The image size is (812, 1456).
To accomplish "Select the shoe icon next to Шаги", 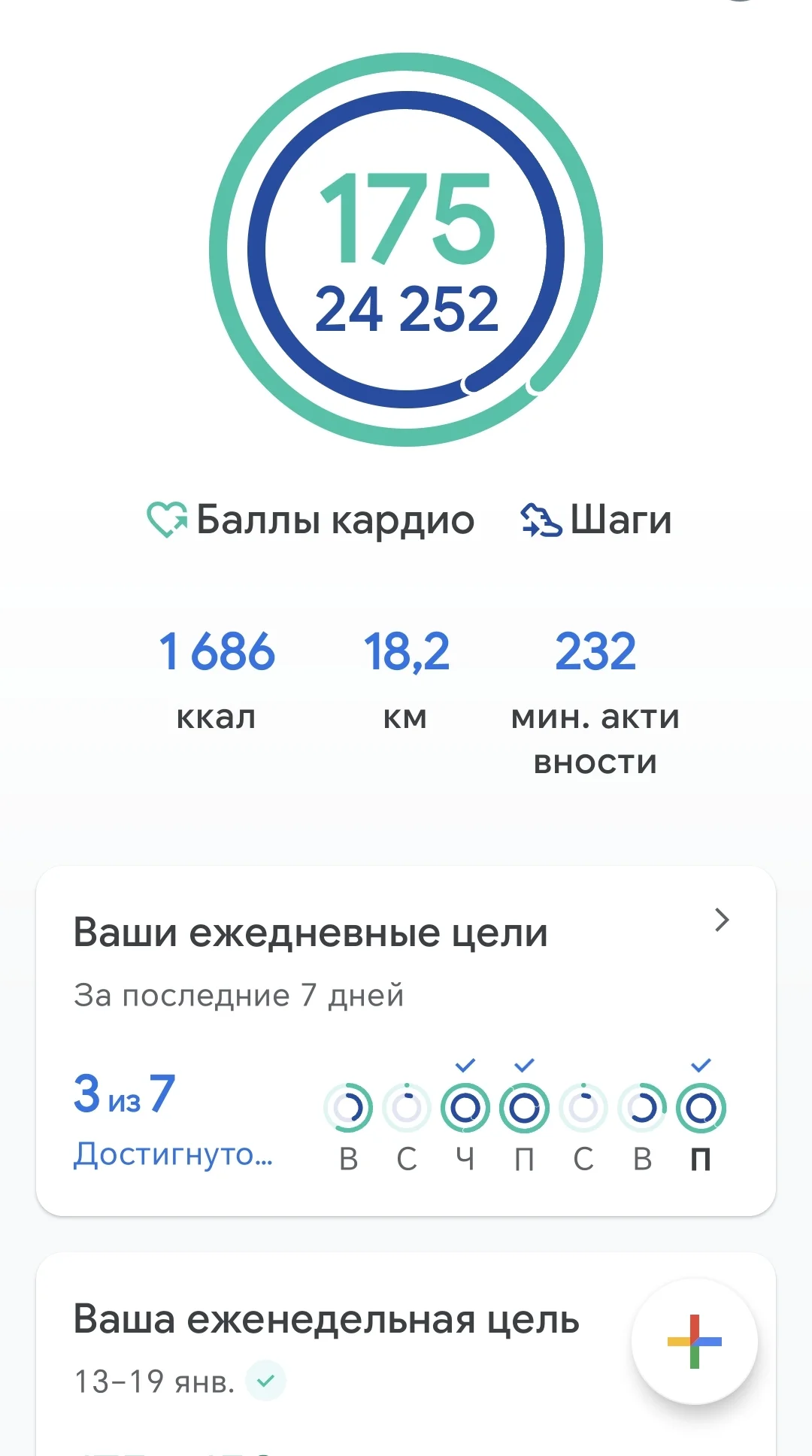I will [543, 519].
